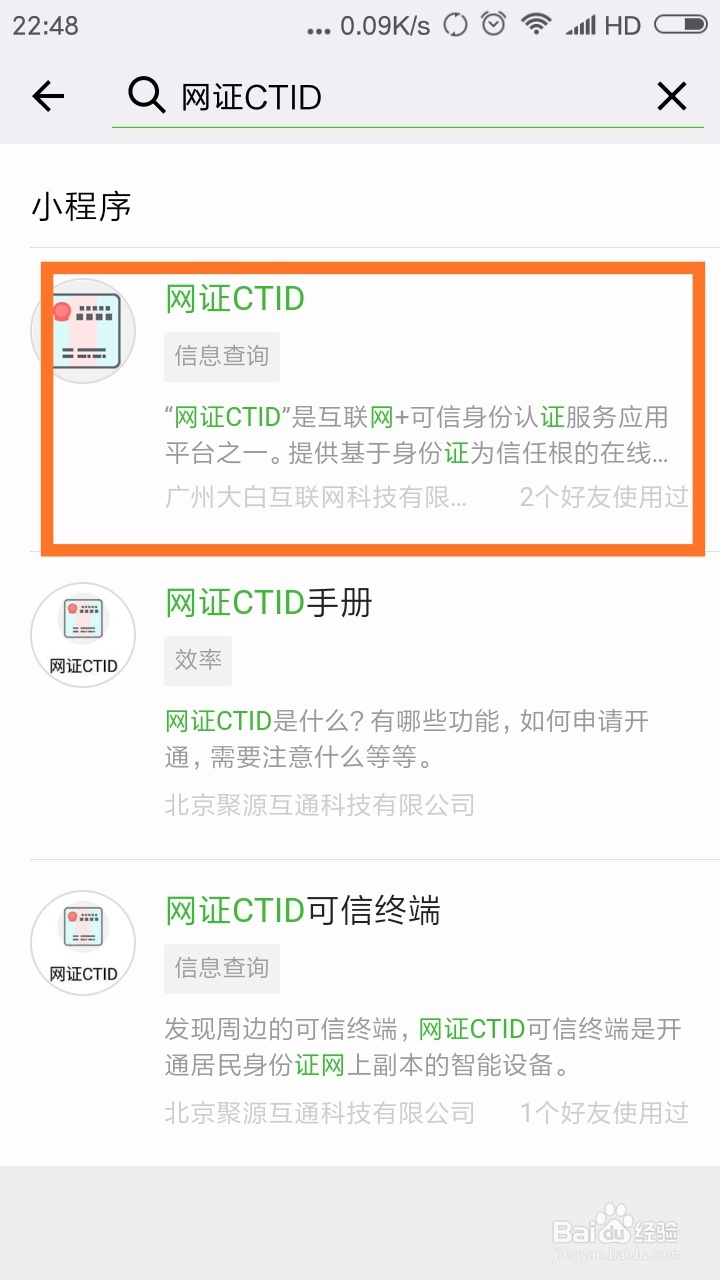
Task: Tap 2个好友使用过 under 网证CTID
Action: click(x=604, y=498)
